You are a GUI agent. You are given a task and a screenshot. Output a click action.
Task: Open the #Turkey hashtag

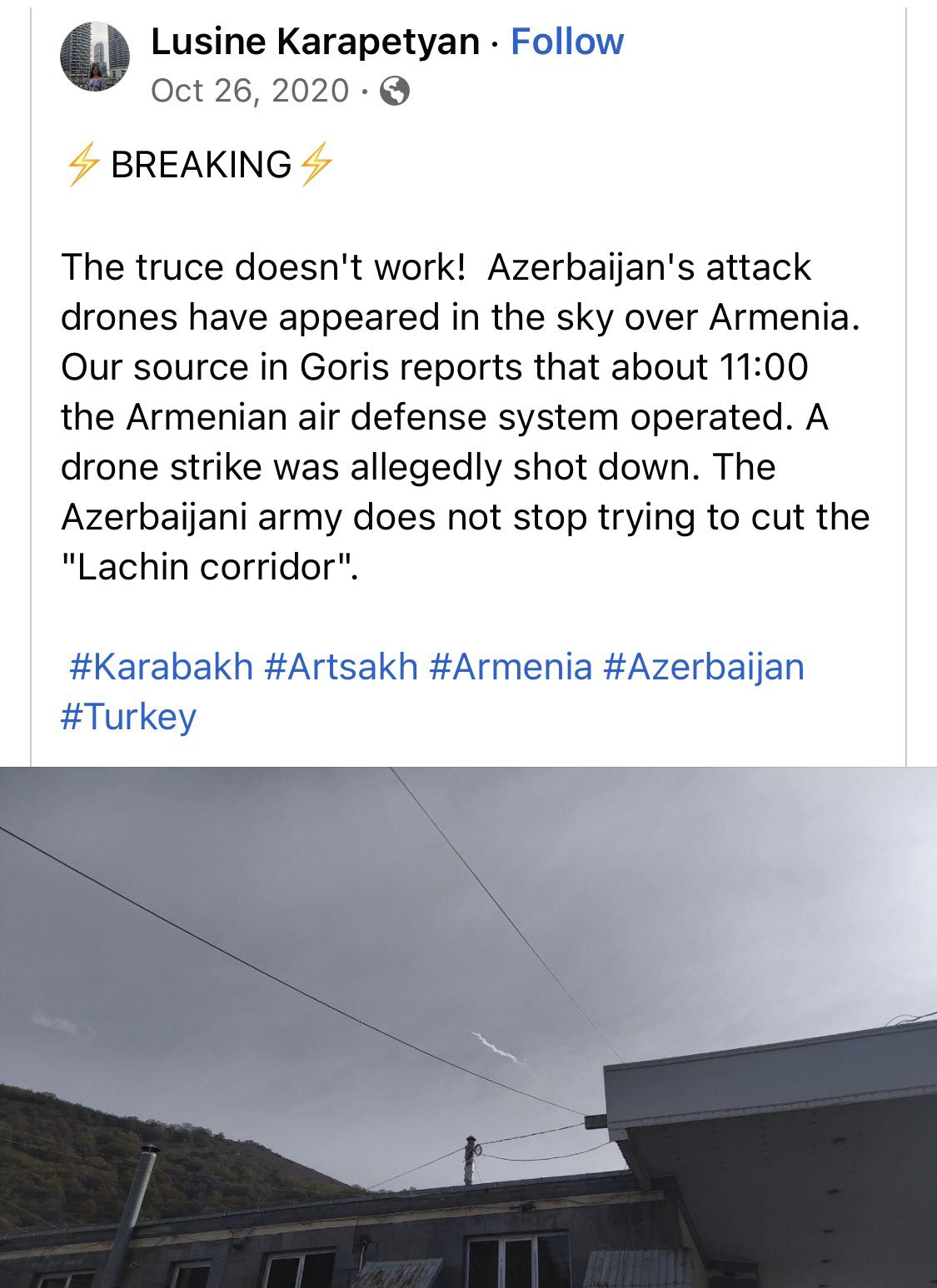128,717
